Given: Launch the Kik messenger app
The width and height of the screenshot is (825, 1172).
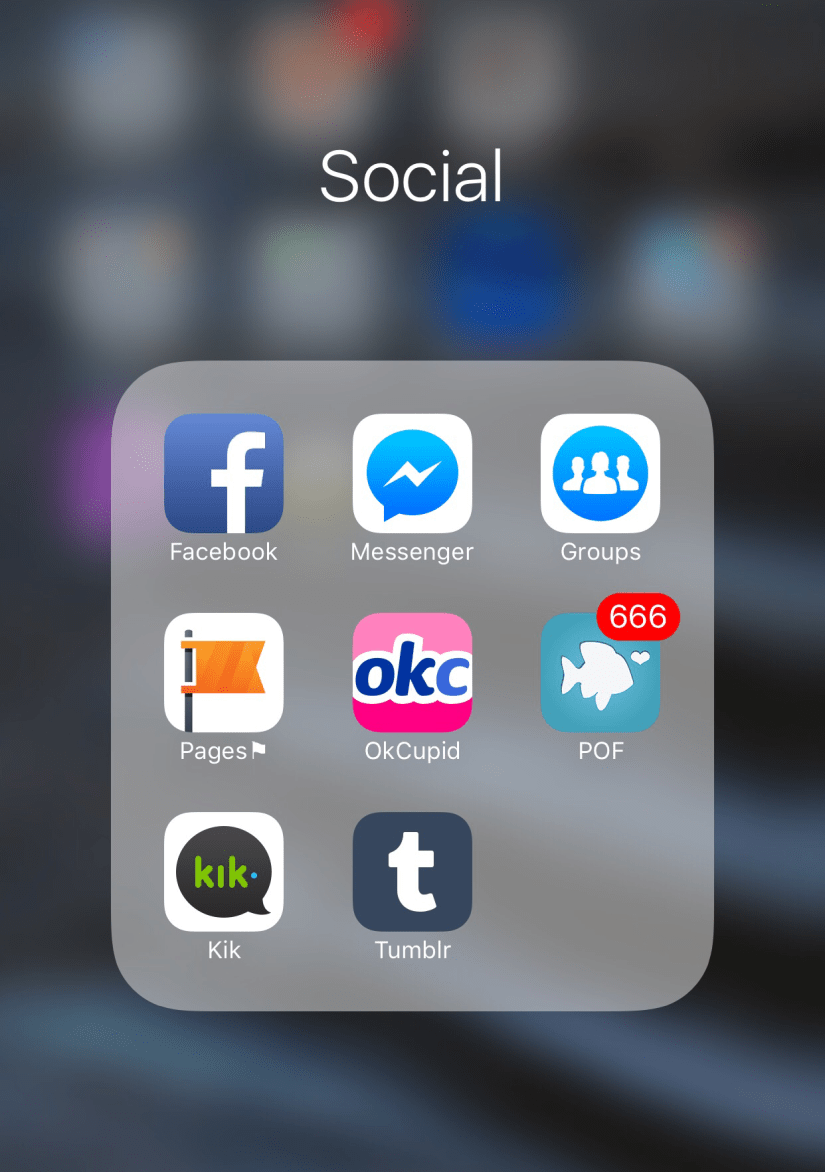Looking at the screenshot, I should 223,871.
